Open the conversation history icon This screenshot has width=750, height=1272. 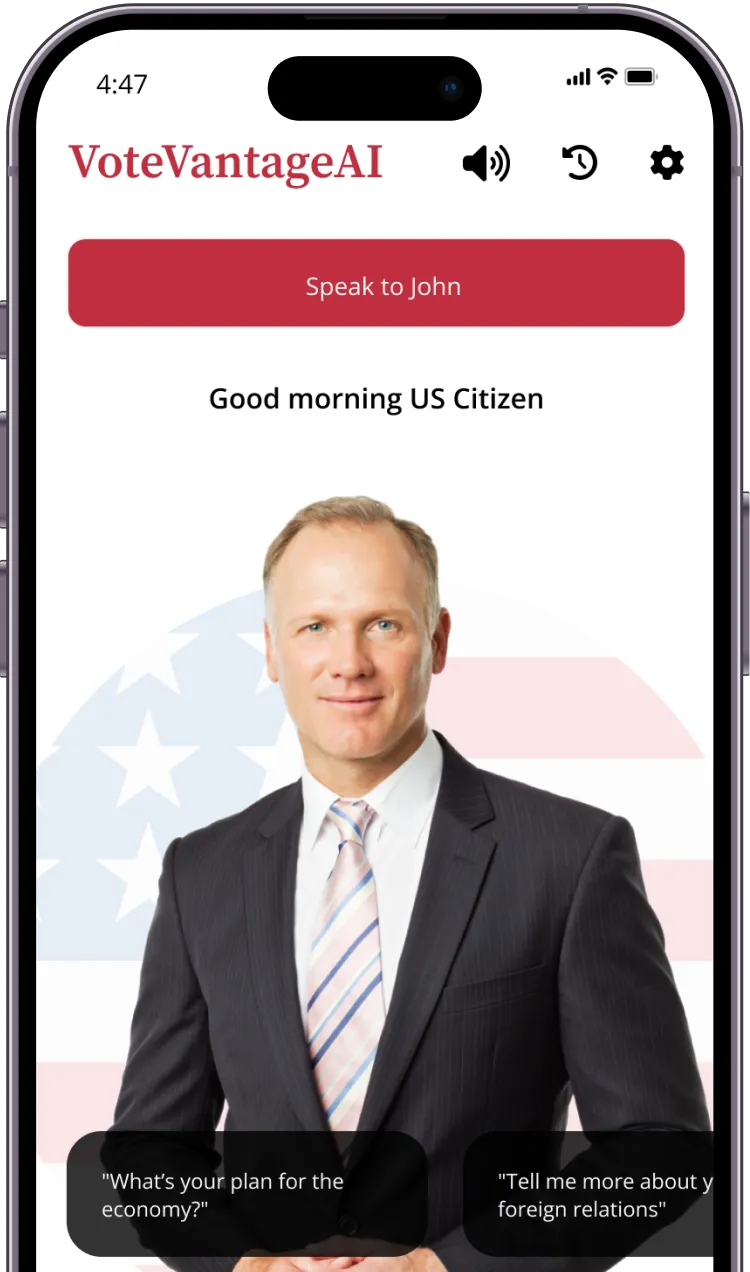(579, 163)
